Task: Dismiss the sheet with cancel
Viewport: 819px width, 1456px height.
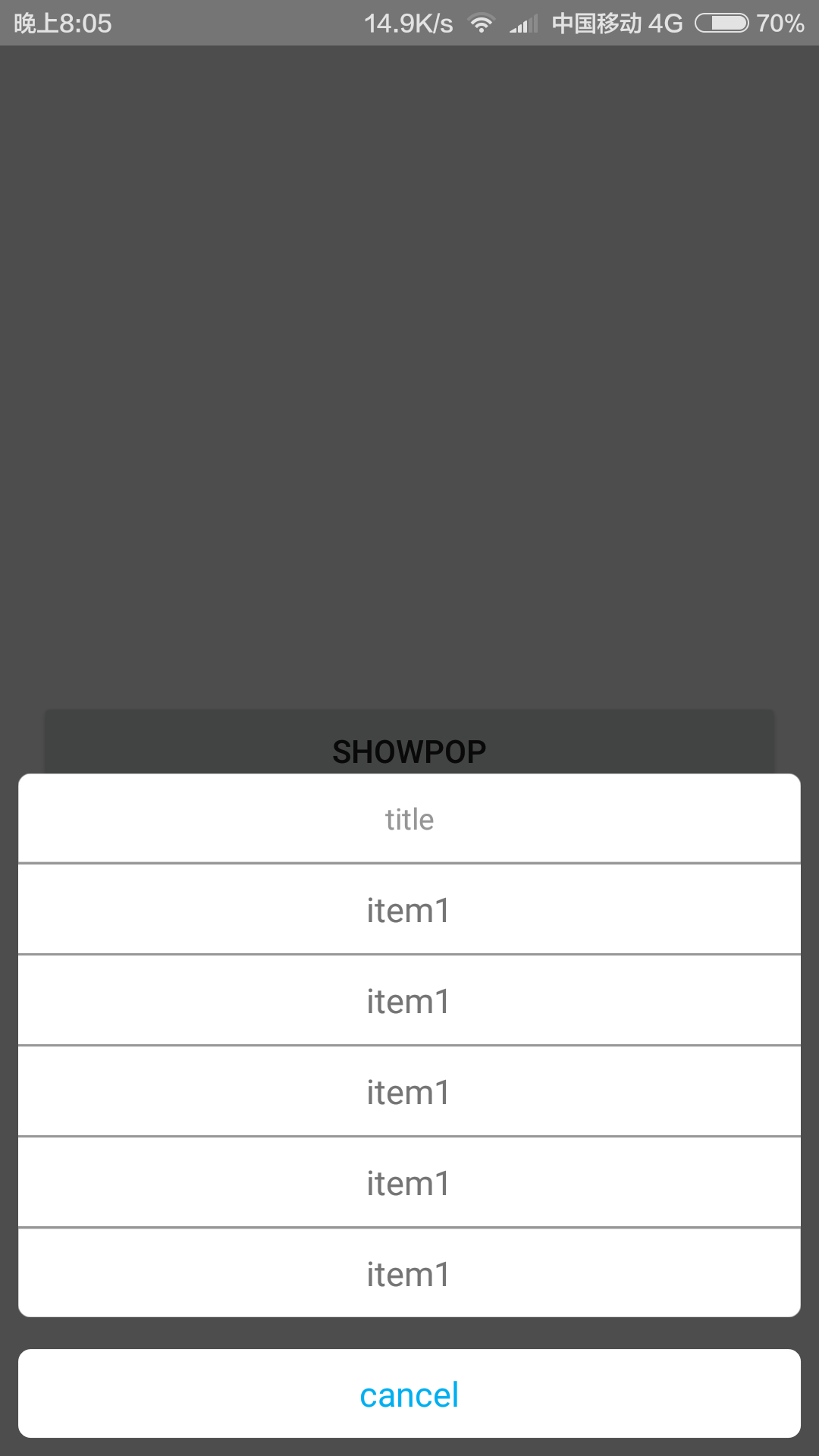Action: [x=409, y=1394]
